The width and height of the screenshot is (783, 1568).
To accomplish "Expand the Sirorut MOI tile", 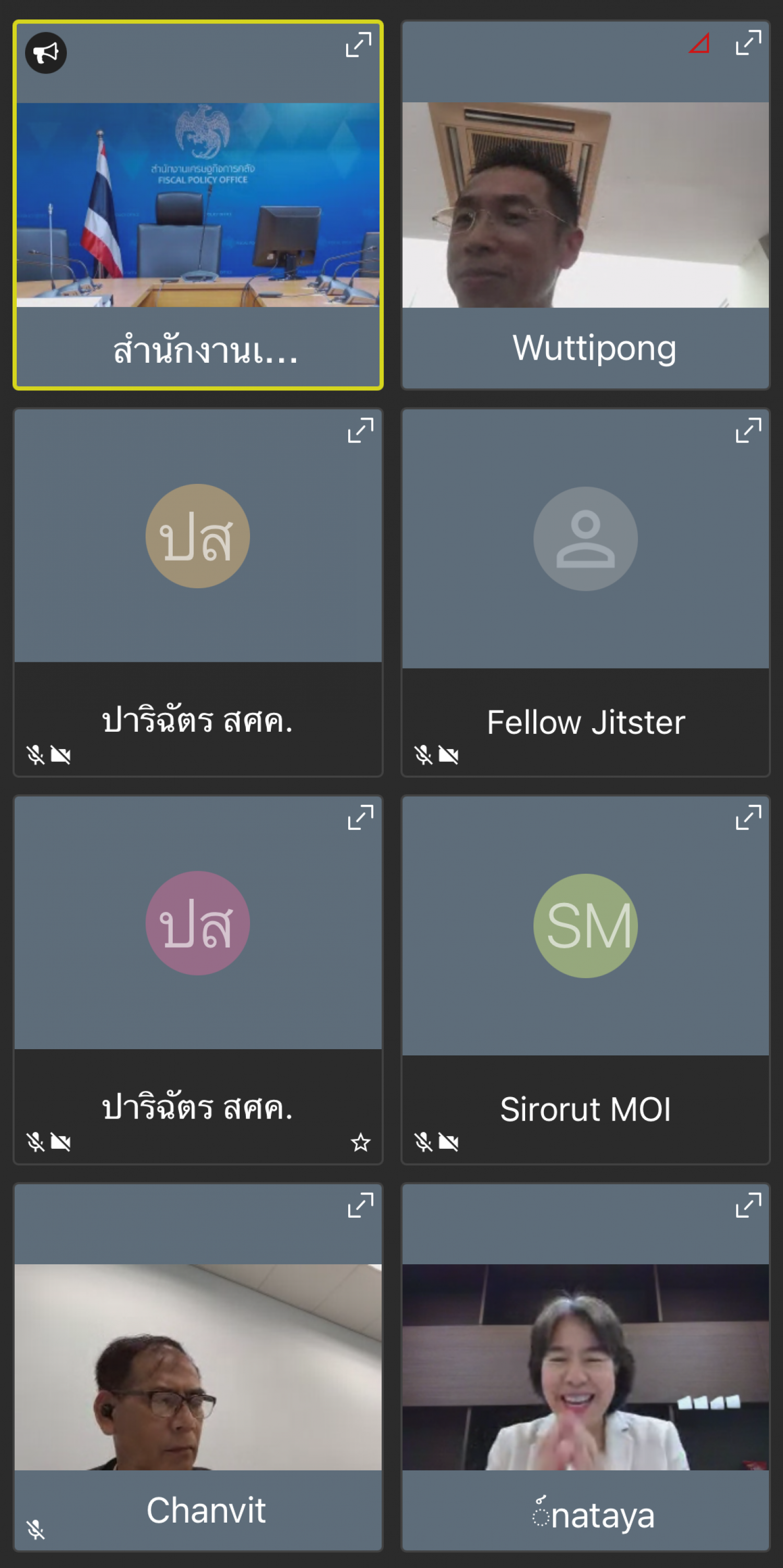I will (x=749, y=817).
